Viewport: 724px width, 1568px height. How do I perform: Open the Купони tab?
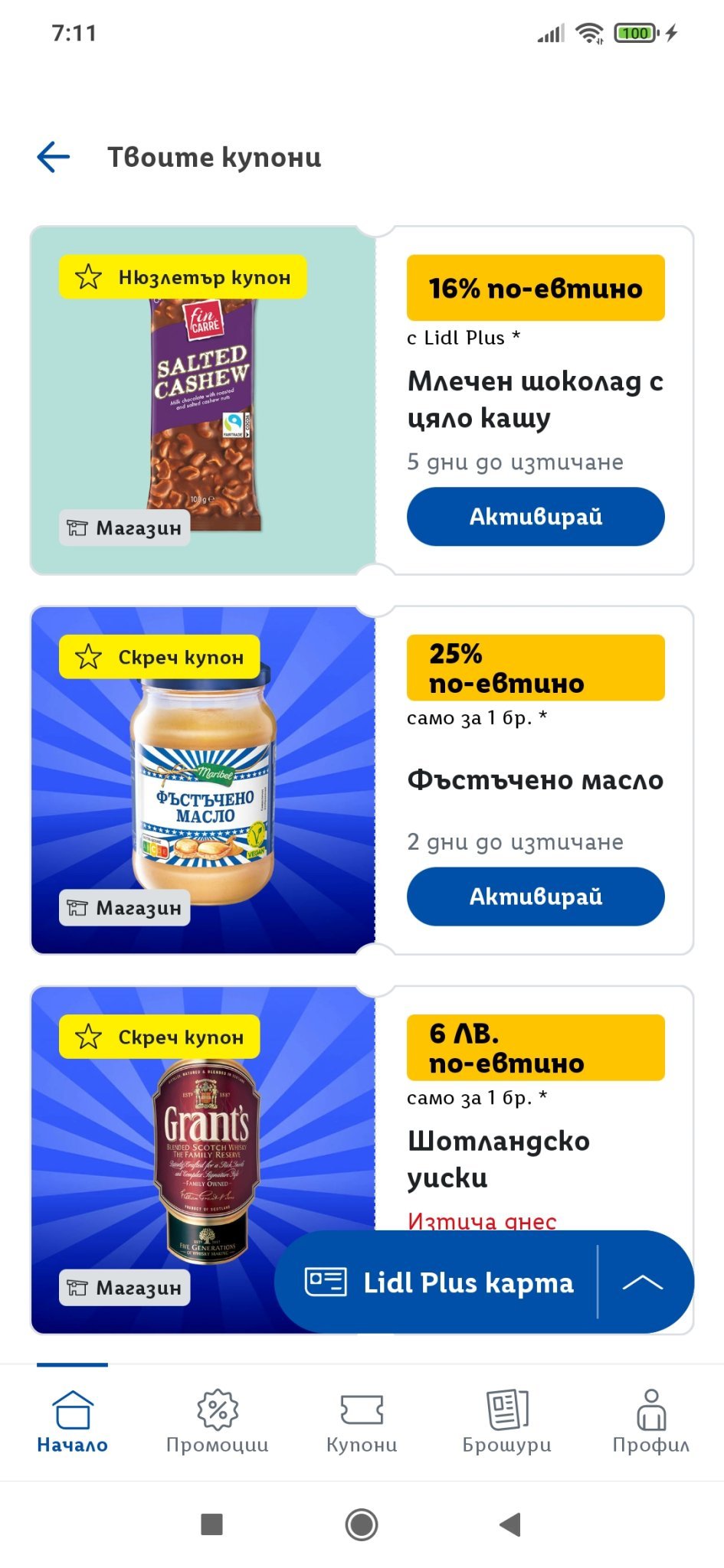[x=362, y=1422]
